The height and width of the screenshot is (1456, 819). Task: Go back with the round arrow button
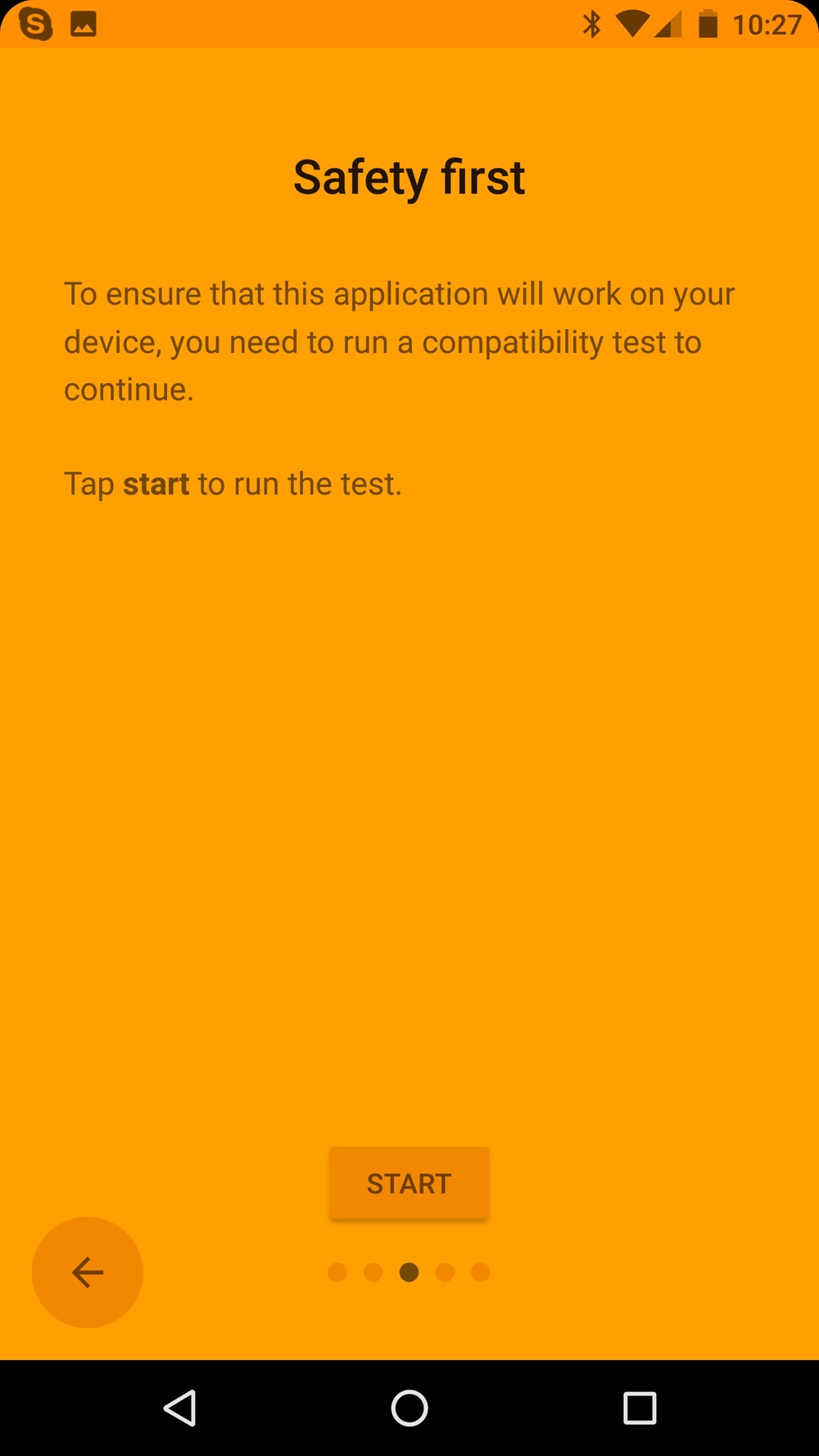tap(88, 1272)
